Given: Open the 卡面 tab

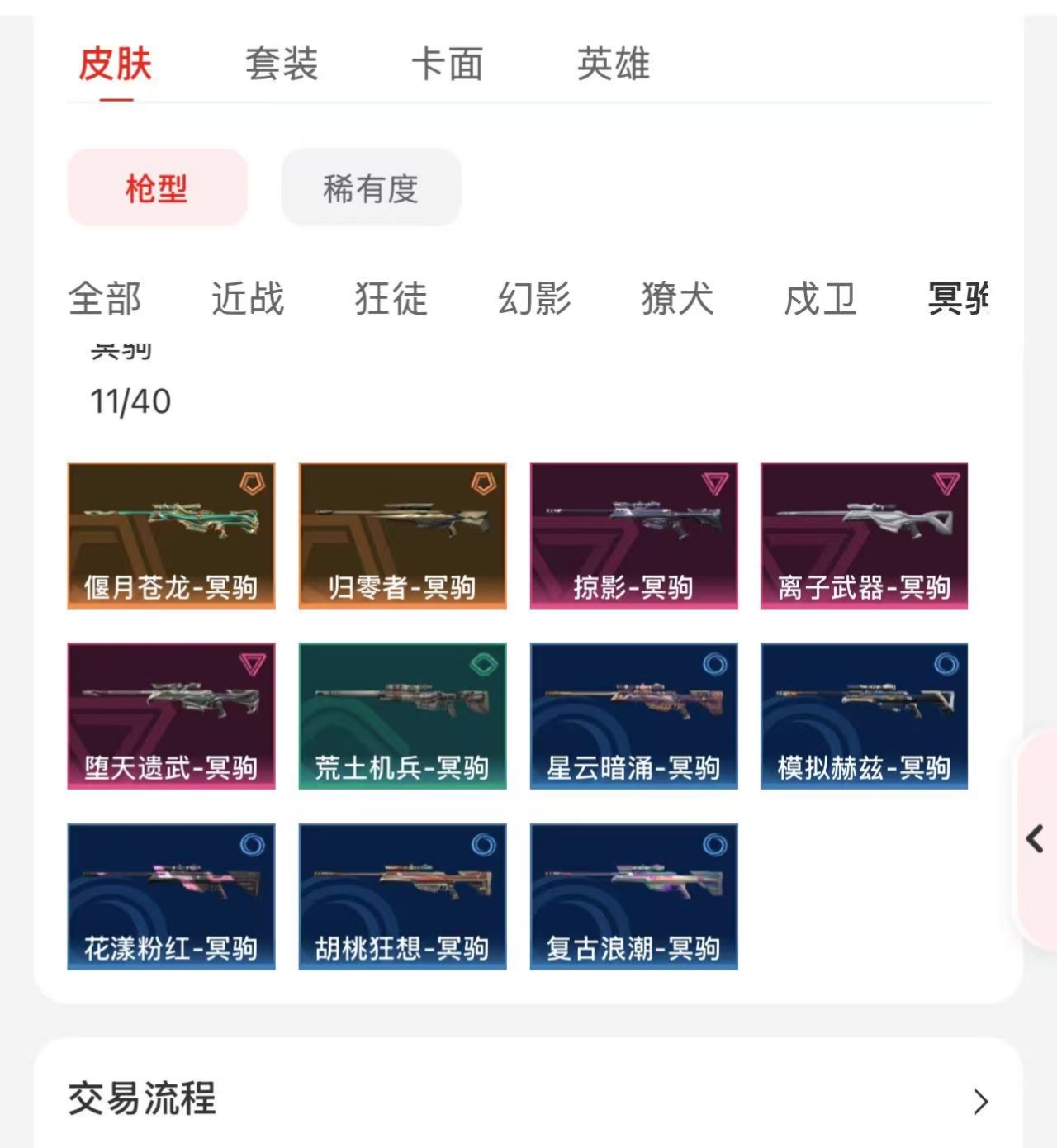Looking at the screenshot, I should point(448,64).
